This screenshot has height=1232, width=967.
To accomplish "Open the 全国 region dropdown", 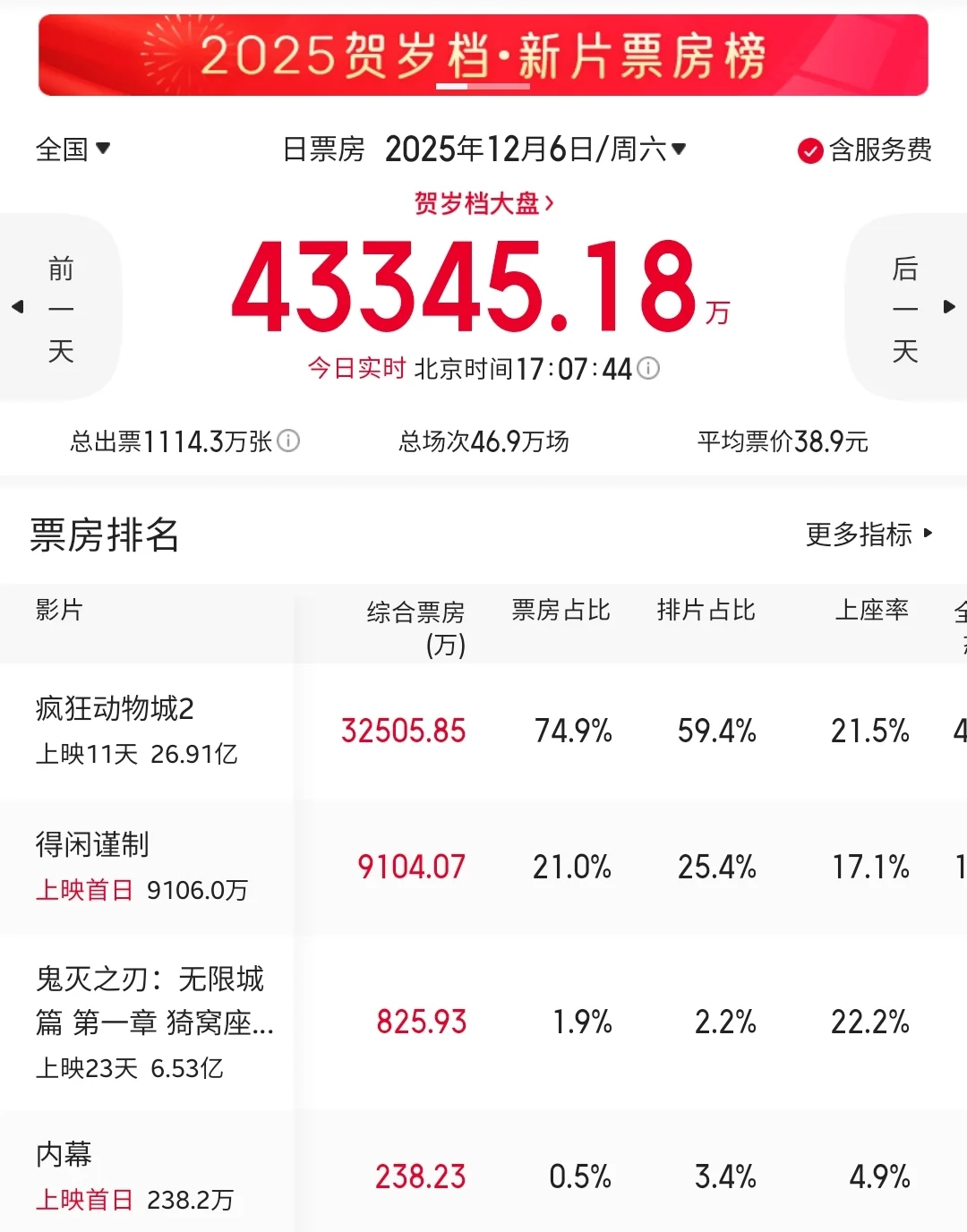I will pyautogui.click(x=73, y=149).
